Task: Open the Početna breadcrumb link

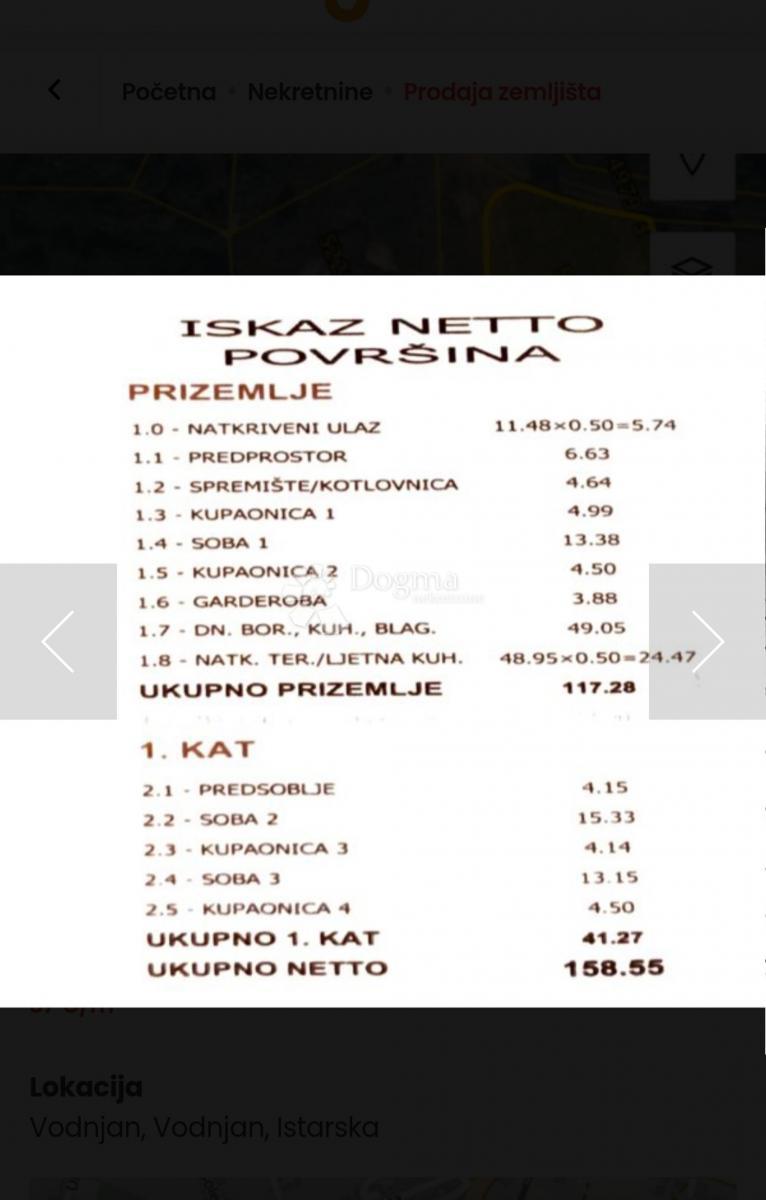Action: (168, 92)
